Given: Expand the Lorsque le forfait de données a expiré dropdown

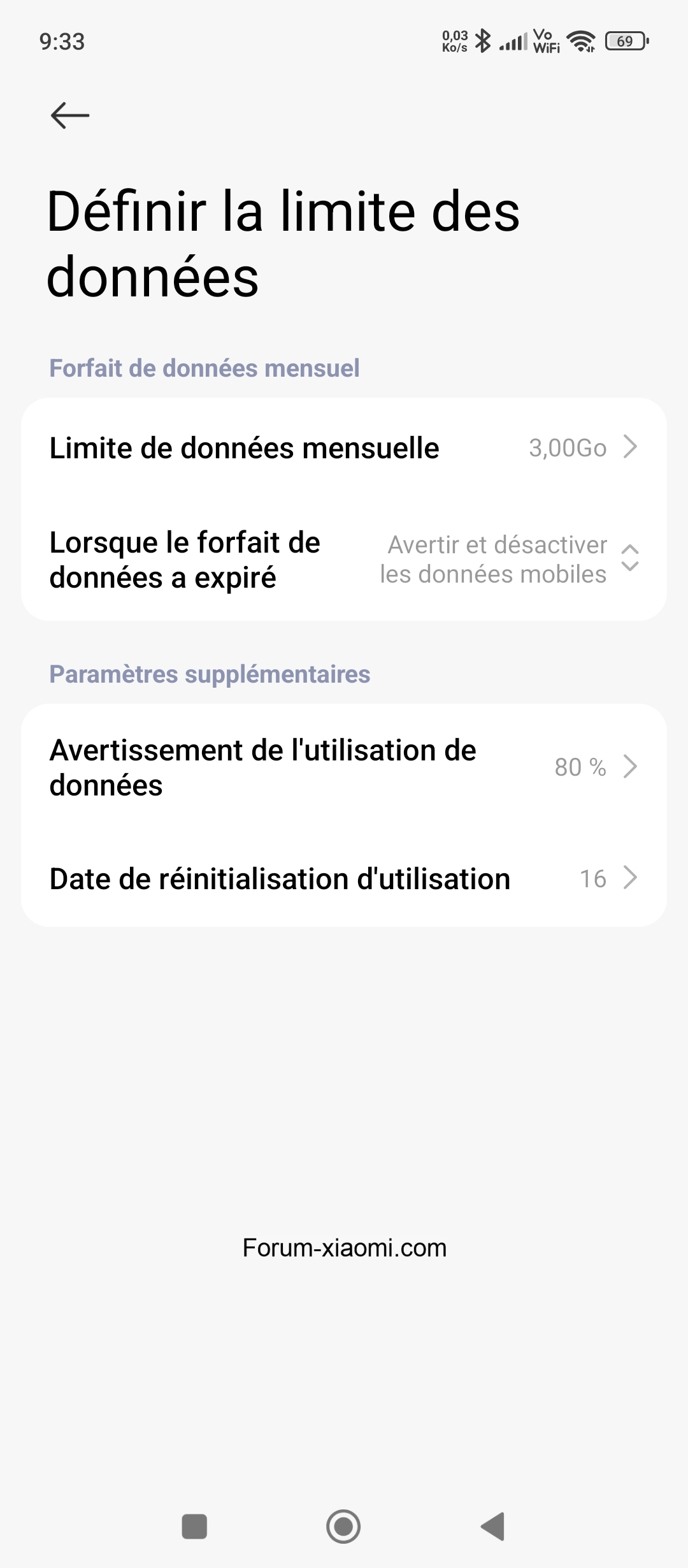Looking at the screenshot, I should click(344, 559).
